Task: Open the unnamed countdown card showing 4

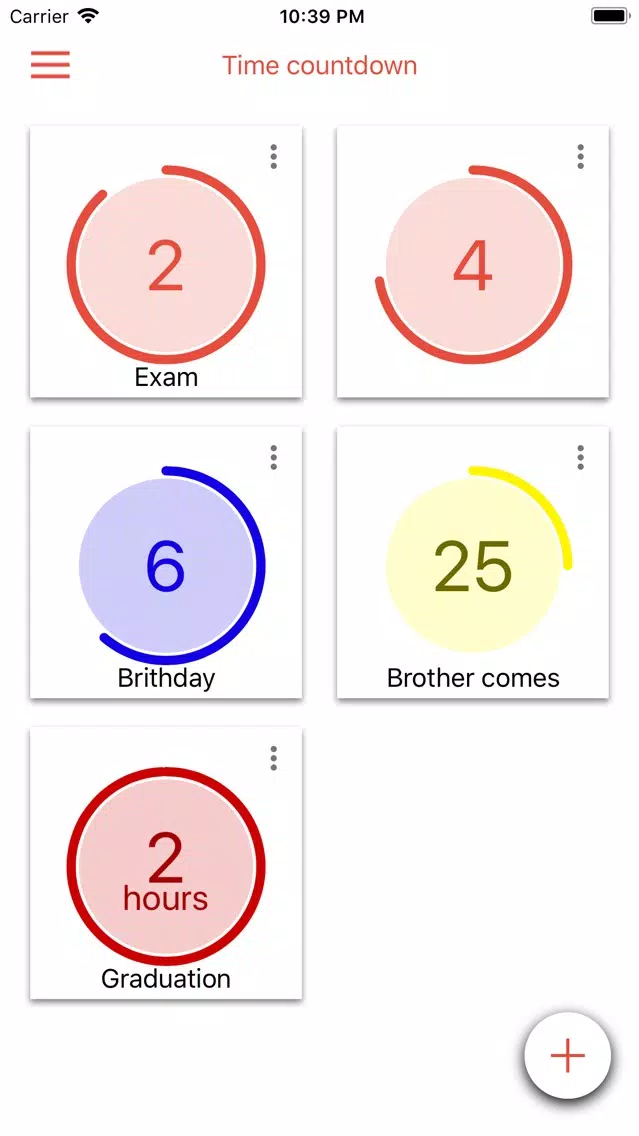Action: click(473, 262)
